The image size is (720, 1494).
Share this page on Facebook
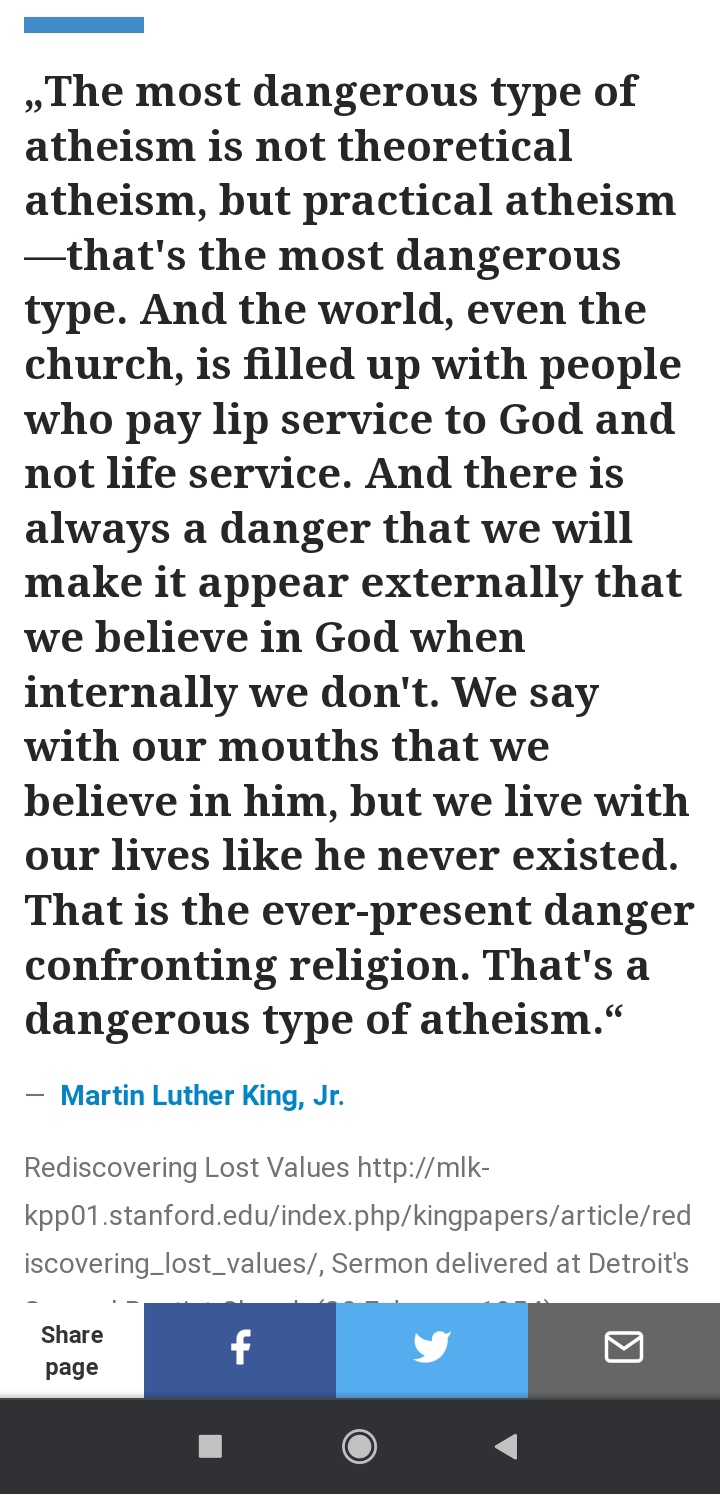click(x=240, y=1349)
